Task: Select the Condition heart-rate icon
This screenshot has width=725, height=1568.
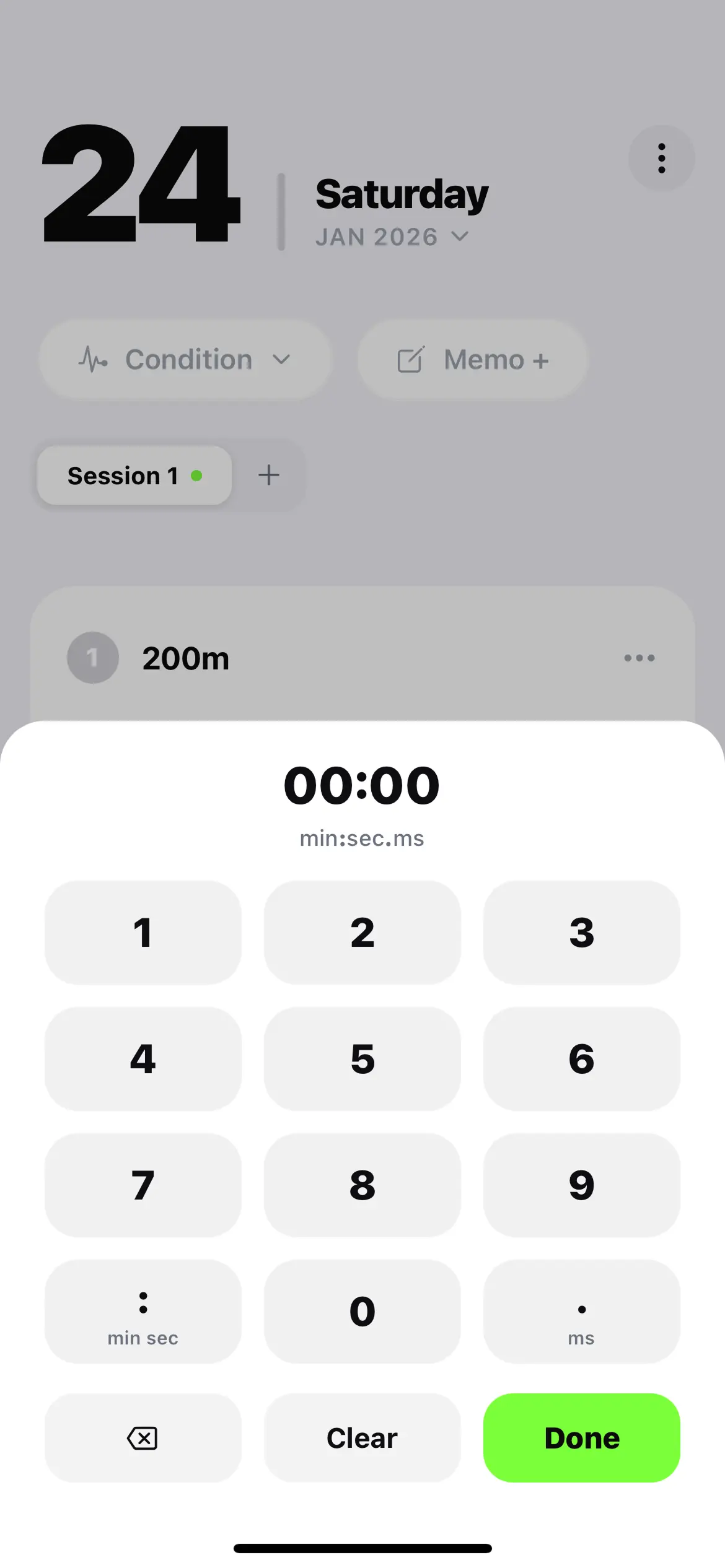Action: [x=92, y=359]
